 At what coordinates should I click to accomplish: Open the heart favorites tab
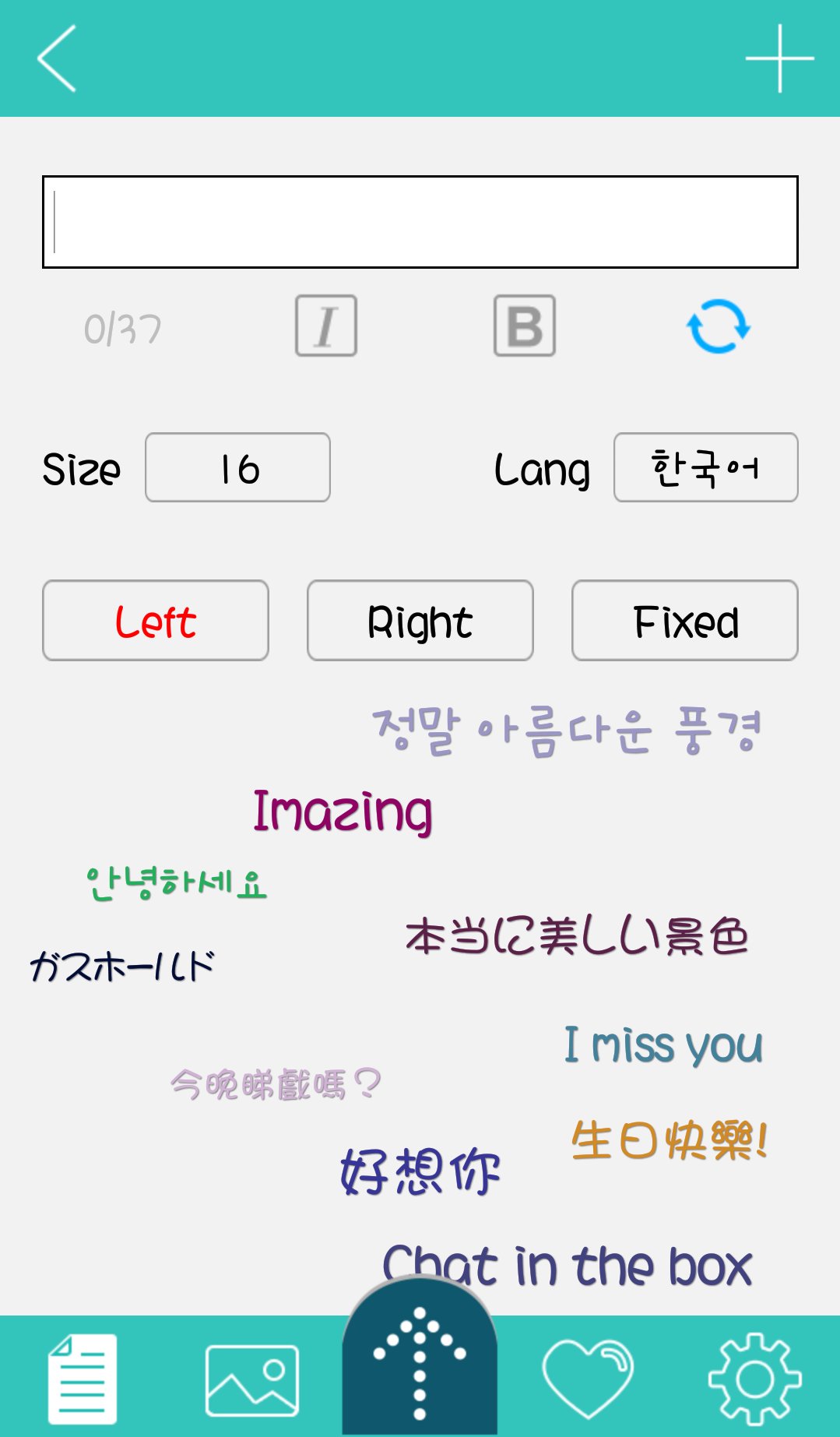click(x=588, y=1378)
